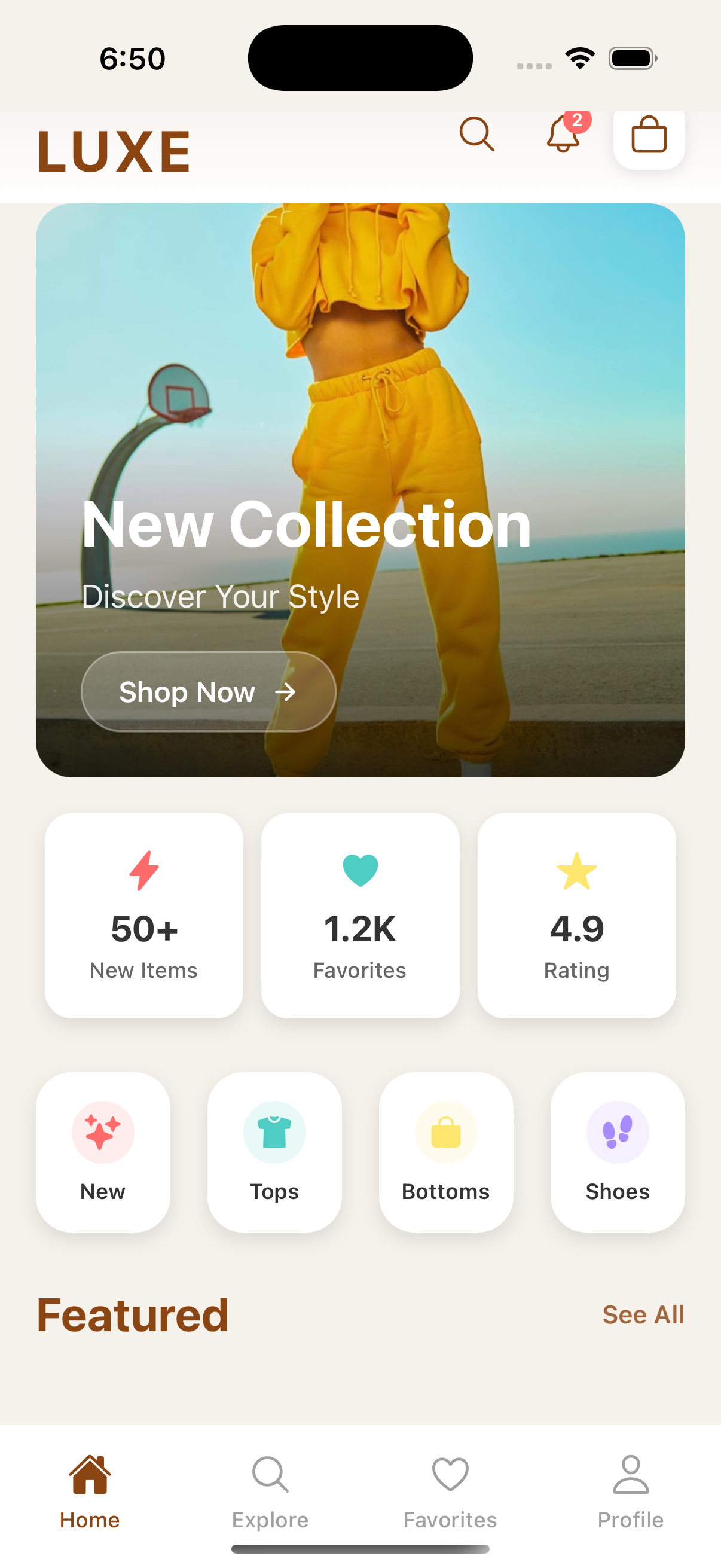This screenshot has height=1568, width=721.
Task: Open the Shoes category footprints icon
Action: 617,1131
